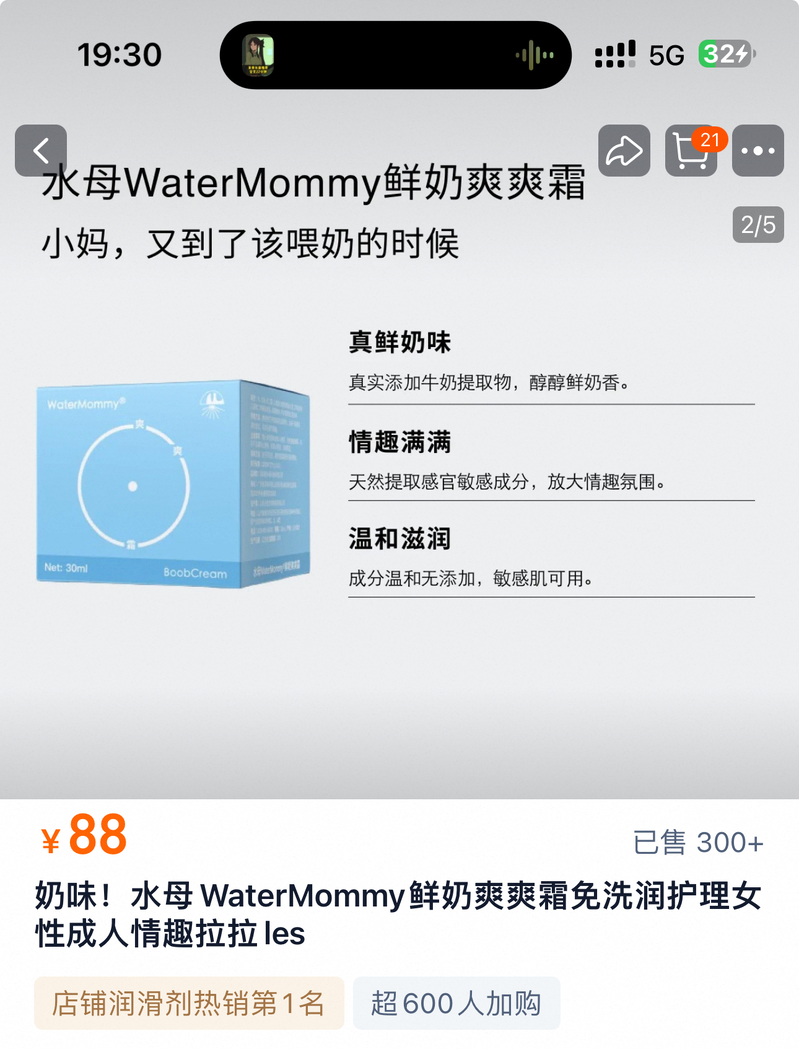Open the 店铺润滑剂热销第1名 ranking tag
Image resolution: width=799 pixels, height=1049 pixels.
point(189,1003)
